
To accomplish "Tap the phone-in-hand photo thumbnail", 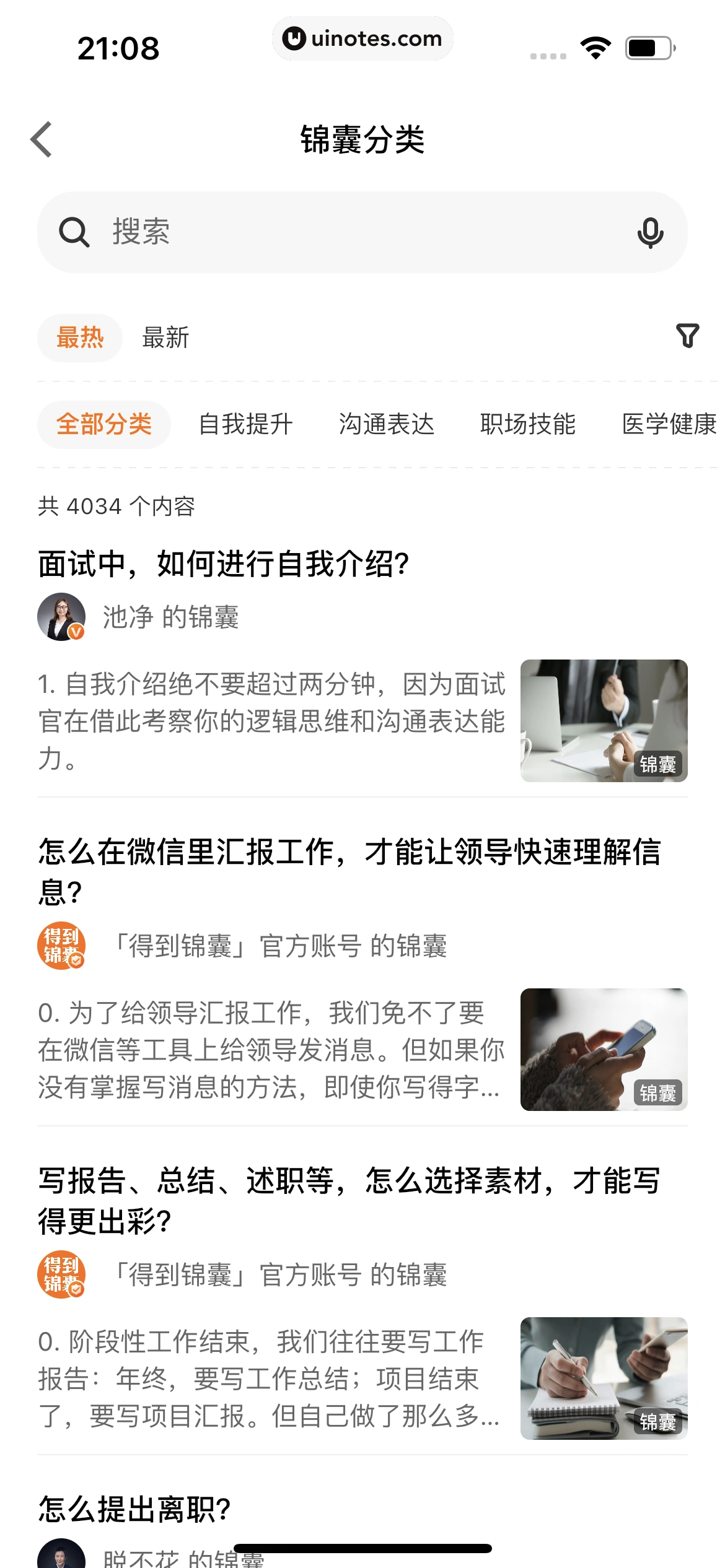I will click(x=604, y=1050).
